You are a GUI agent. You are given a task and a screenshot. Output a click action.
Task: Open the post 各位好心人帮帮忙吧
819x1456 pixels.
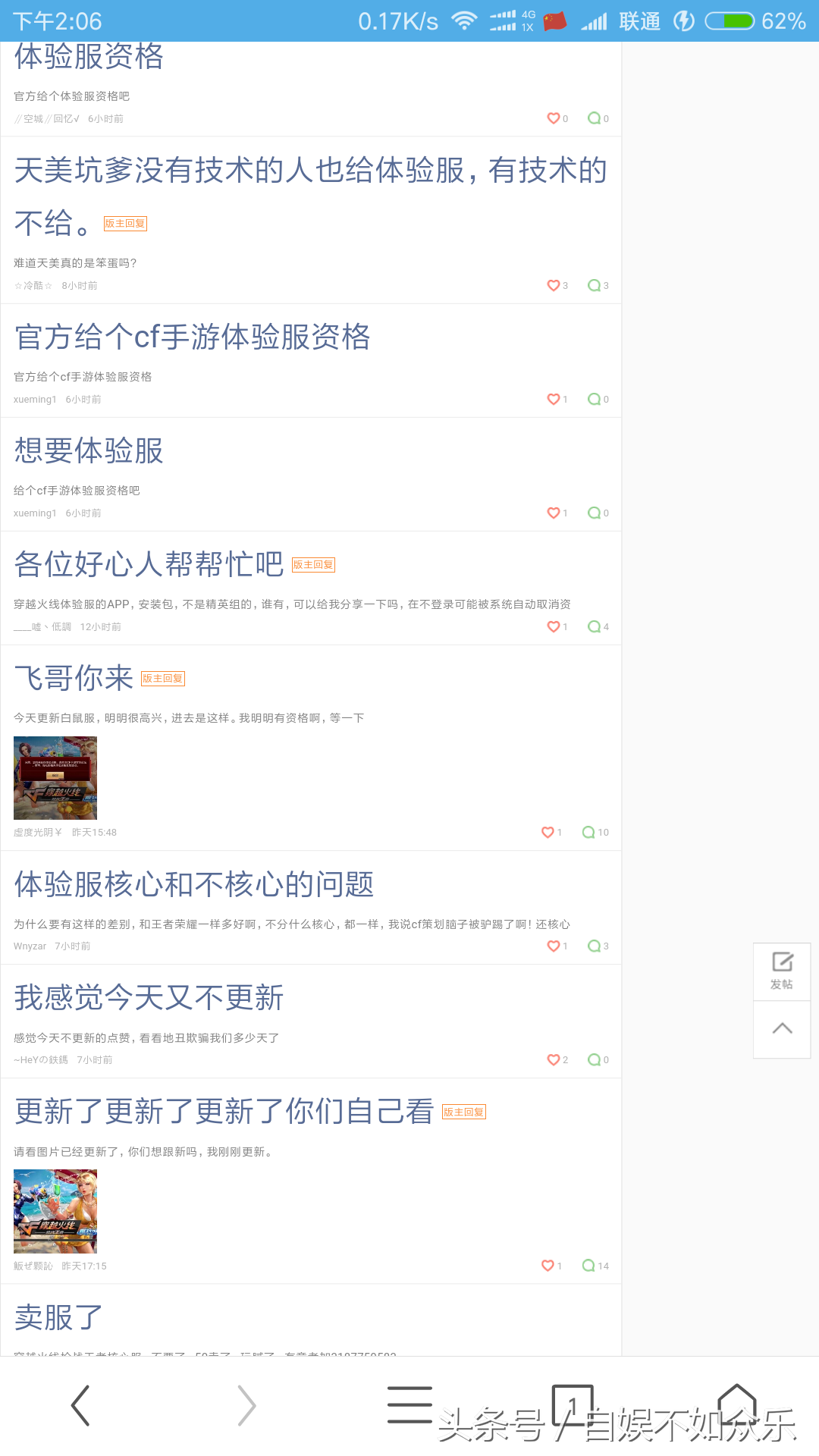[x=149, y=565]
